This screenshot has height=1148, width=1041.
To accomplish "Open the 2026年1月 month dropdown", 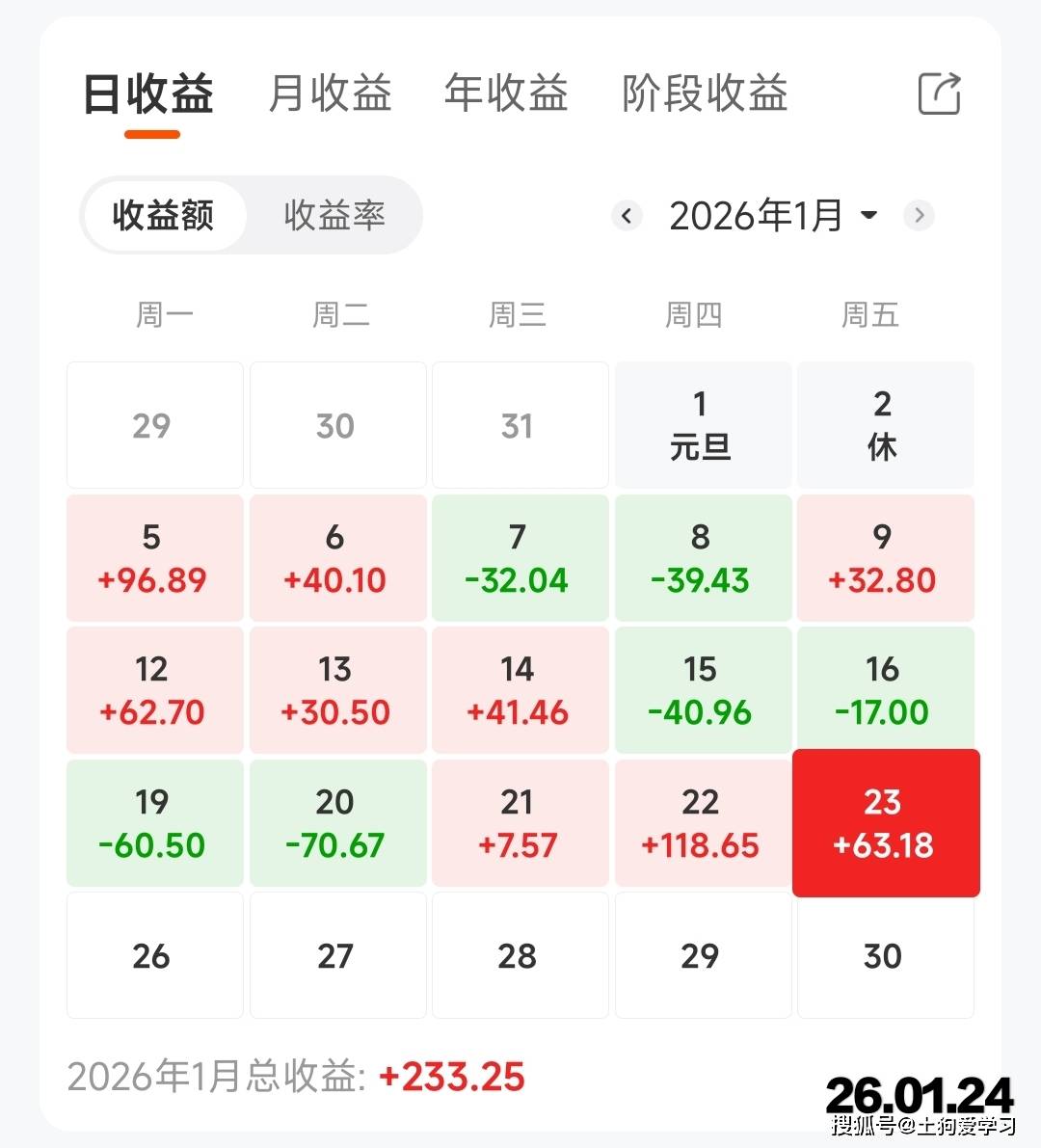I will [x=773, y=215].
